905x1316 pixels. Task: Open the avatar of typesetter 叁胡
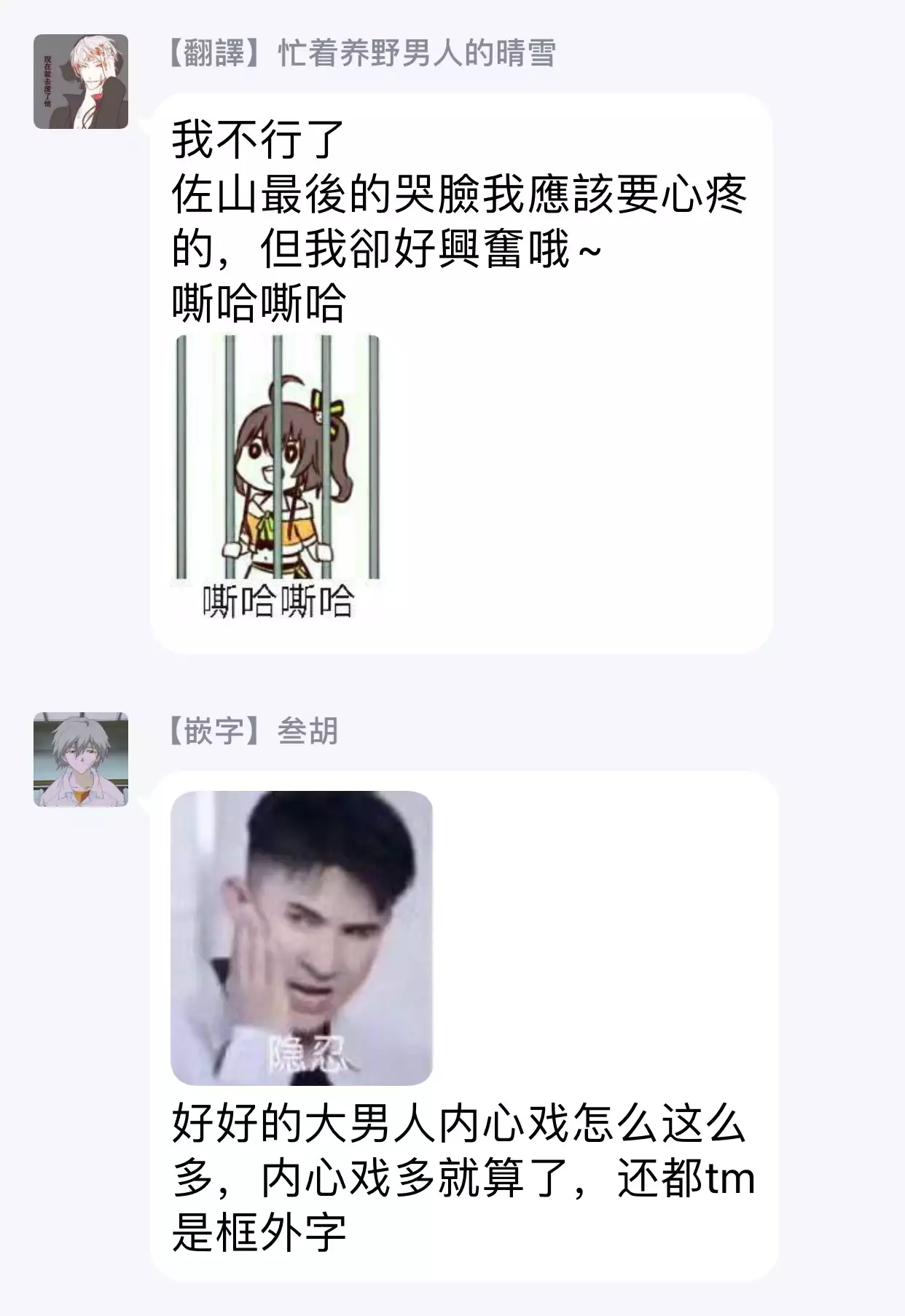pyautogui.click(x=81, y=759)
